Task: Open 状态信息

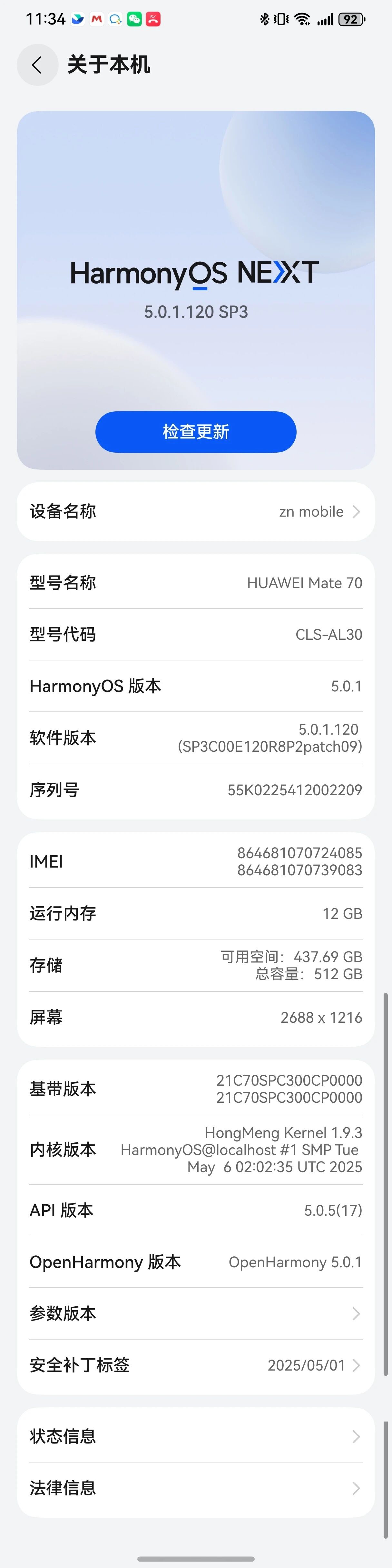Action: (x=196, y=1436)
